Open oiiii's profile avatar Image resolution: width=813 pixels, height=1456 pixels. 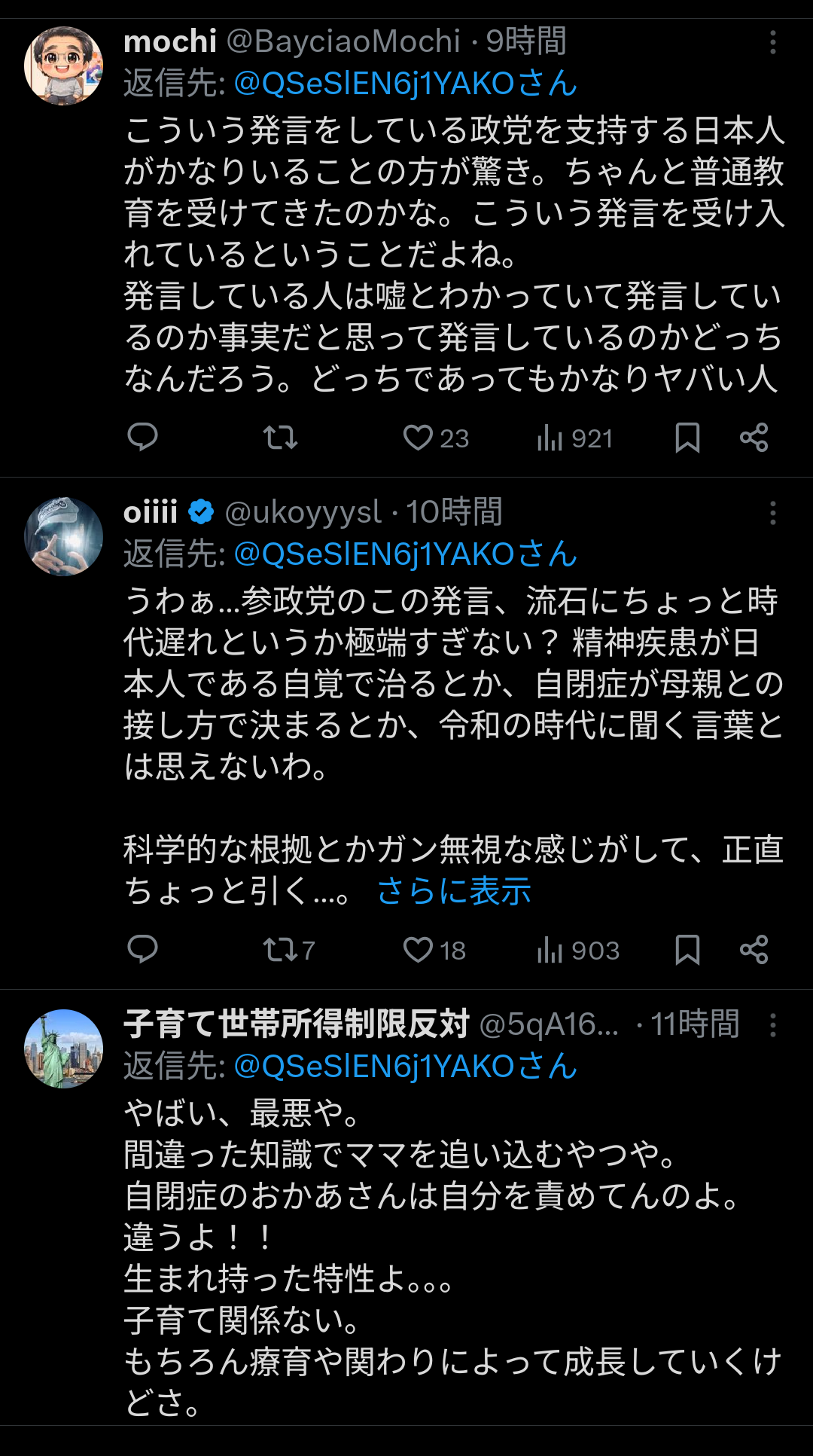point(63,536)
